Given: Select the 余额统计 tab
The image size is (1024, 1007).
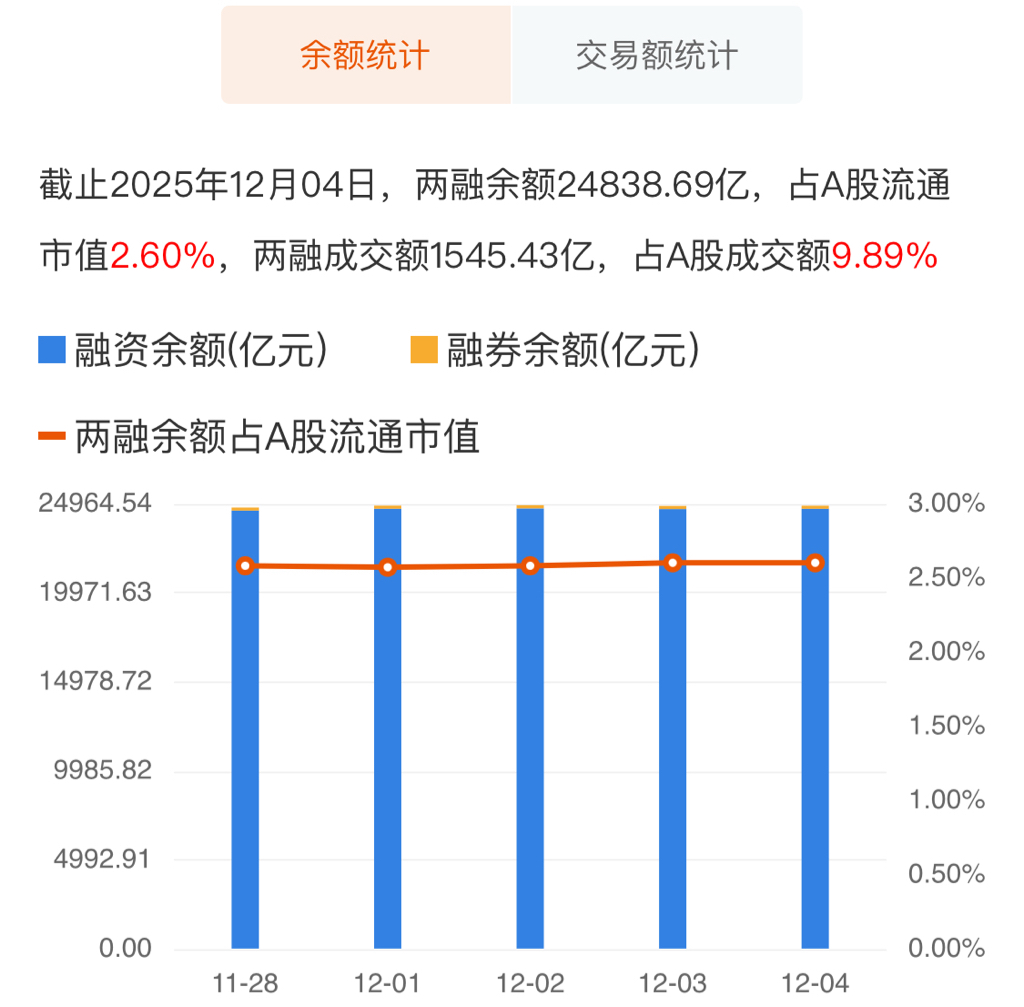Looking at the screenshot, I should tap(366, 55).
